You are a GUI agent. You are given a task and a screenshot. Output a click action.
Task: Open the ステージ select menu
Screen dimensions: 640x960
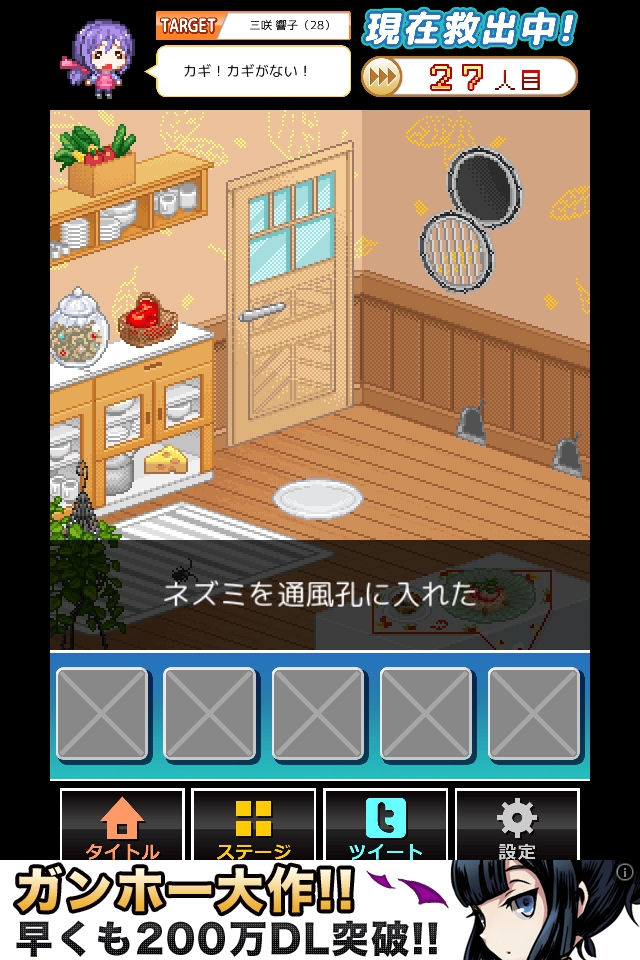pos(253,826)
